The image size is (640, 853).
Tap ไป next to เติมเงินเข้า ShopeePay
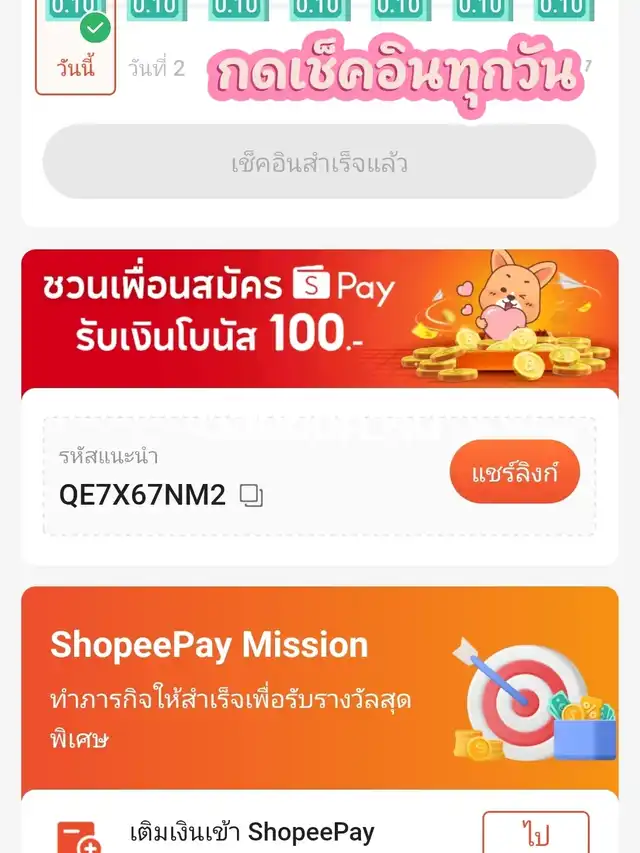tap(535, 832)
